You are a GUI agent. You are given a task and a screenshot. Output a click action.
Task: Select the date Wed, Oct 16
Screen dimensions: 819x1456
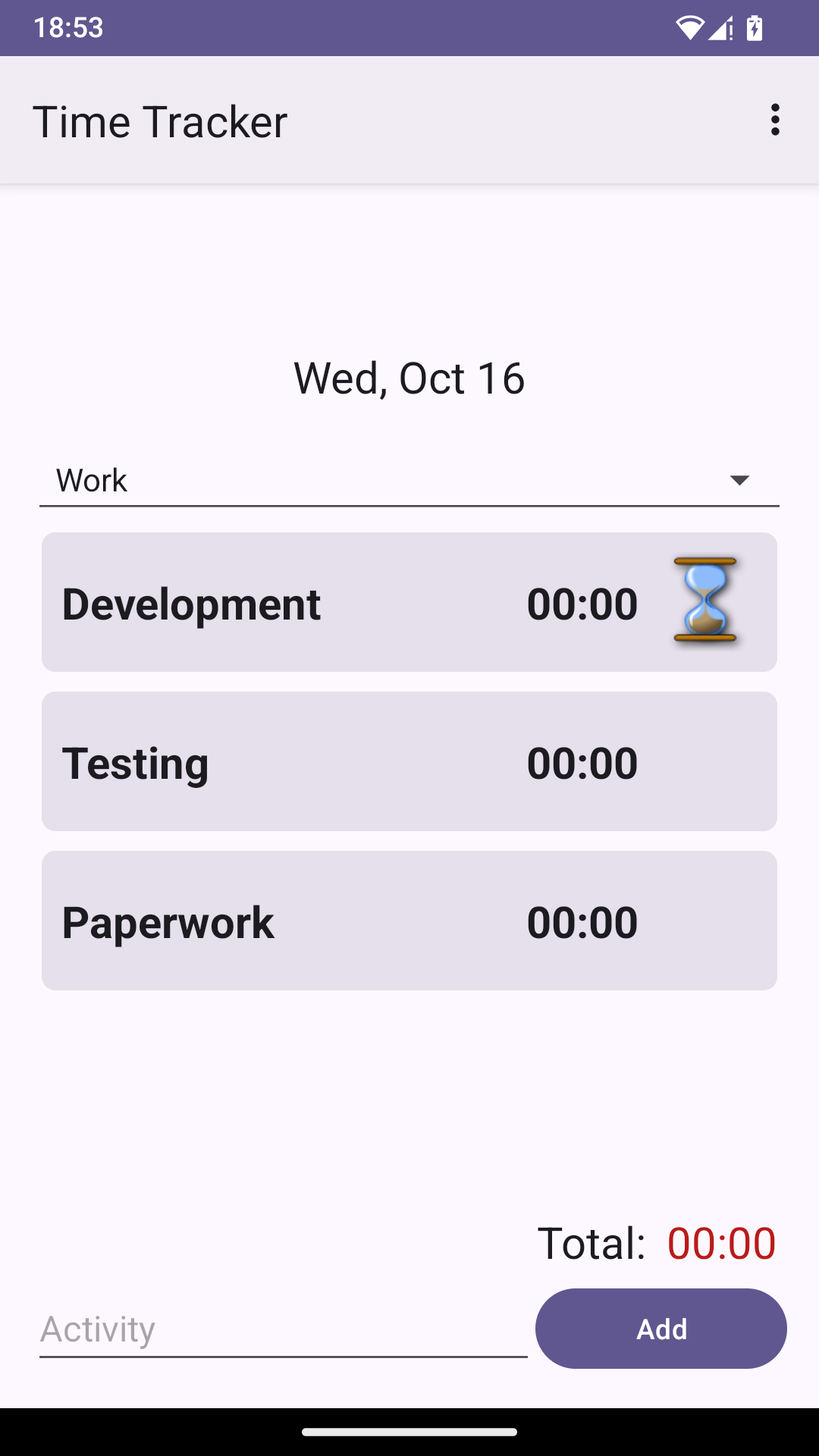tap(409, 378)
